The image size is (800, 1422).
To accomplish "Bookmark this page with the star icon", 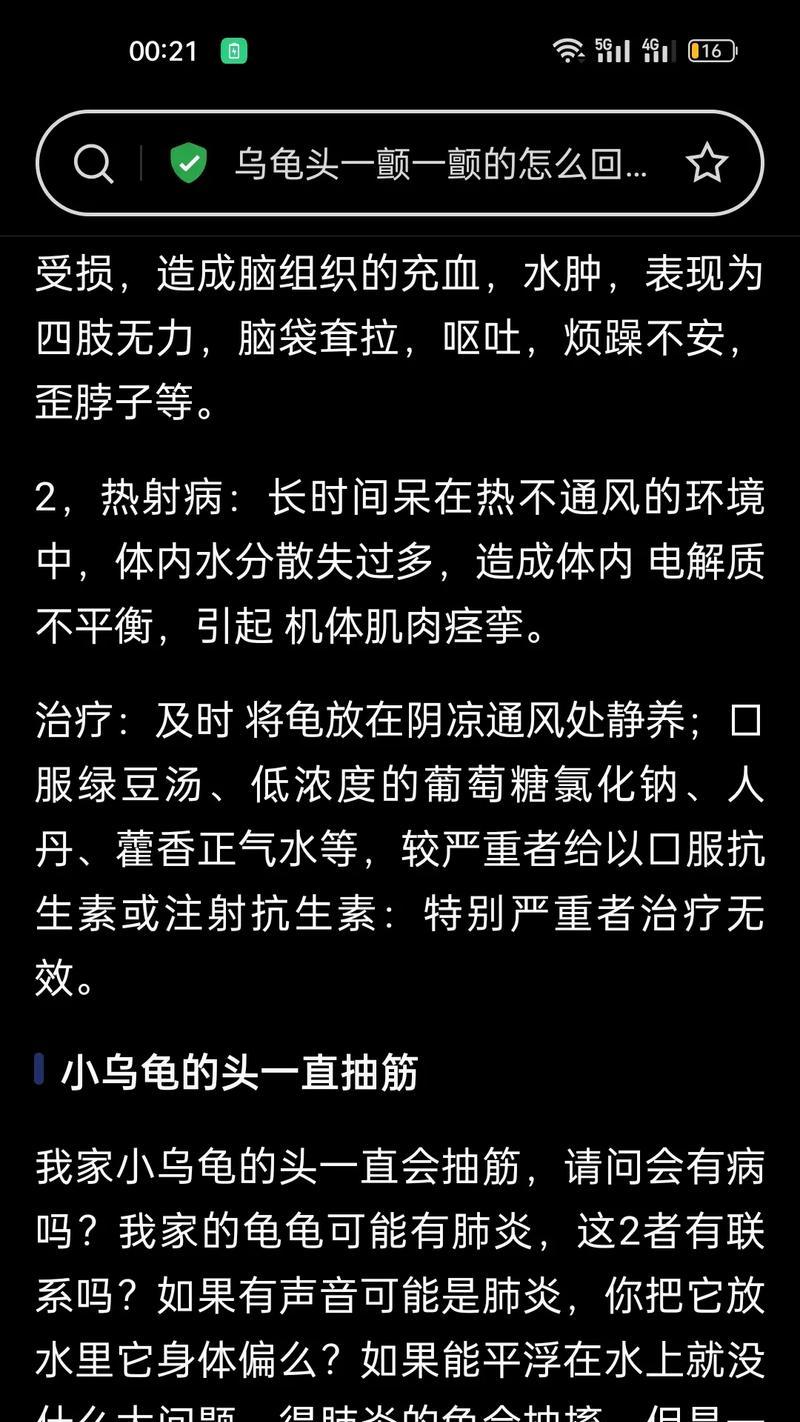I will pyautogui.click(x=707, y=163).
